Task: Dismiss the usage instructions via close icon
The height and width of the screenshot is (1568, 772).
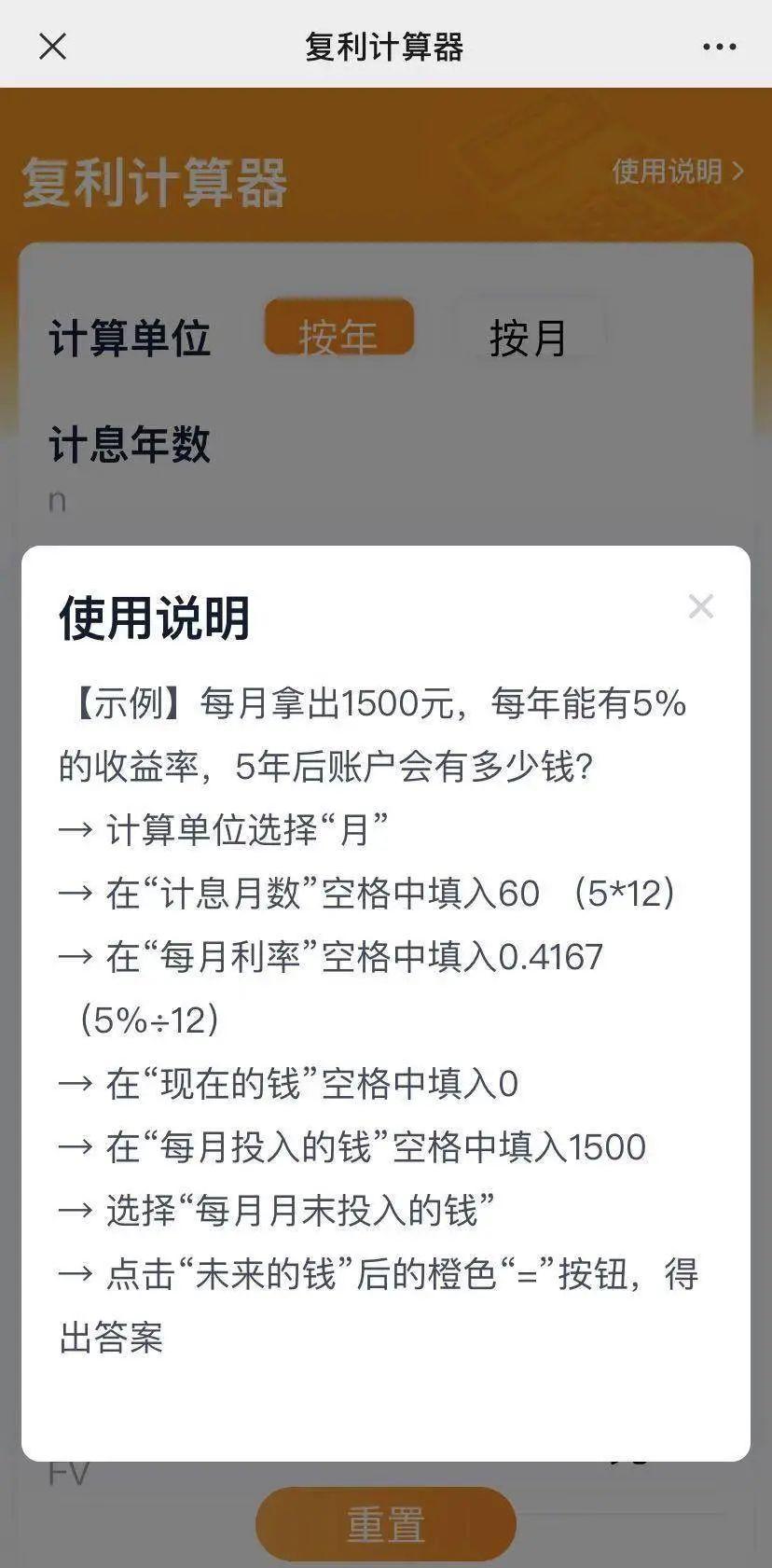Action: pyautogui.click(x=701, y=607)
